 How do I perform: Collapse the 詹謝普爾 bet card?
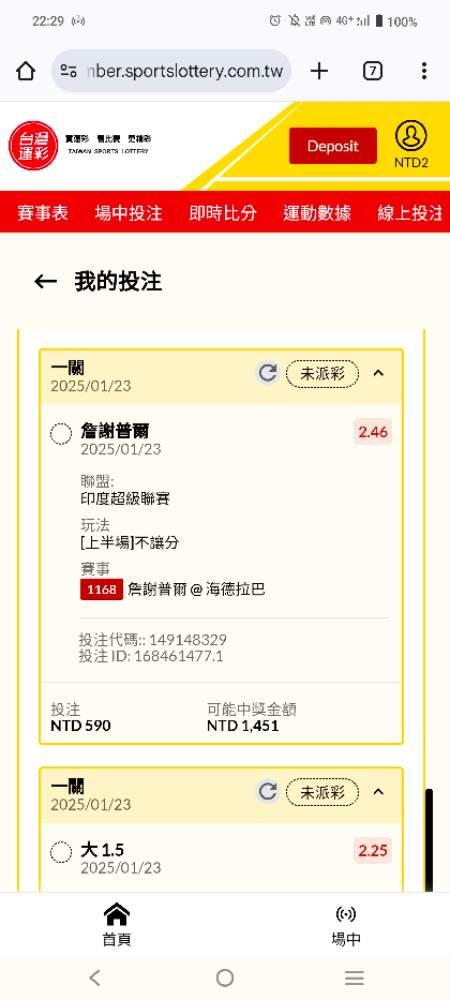tap(379, 373)
